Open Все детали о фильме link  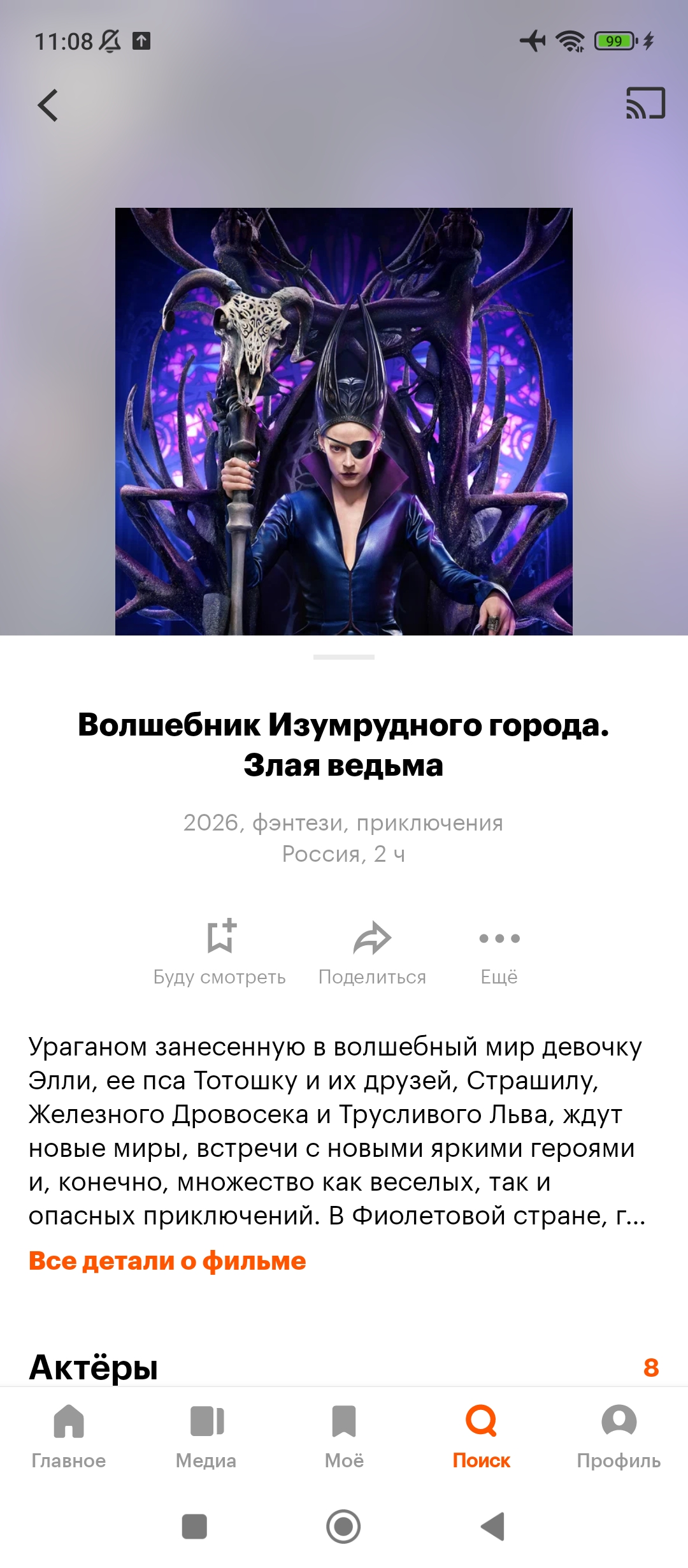[167, 1261]
